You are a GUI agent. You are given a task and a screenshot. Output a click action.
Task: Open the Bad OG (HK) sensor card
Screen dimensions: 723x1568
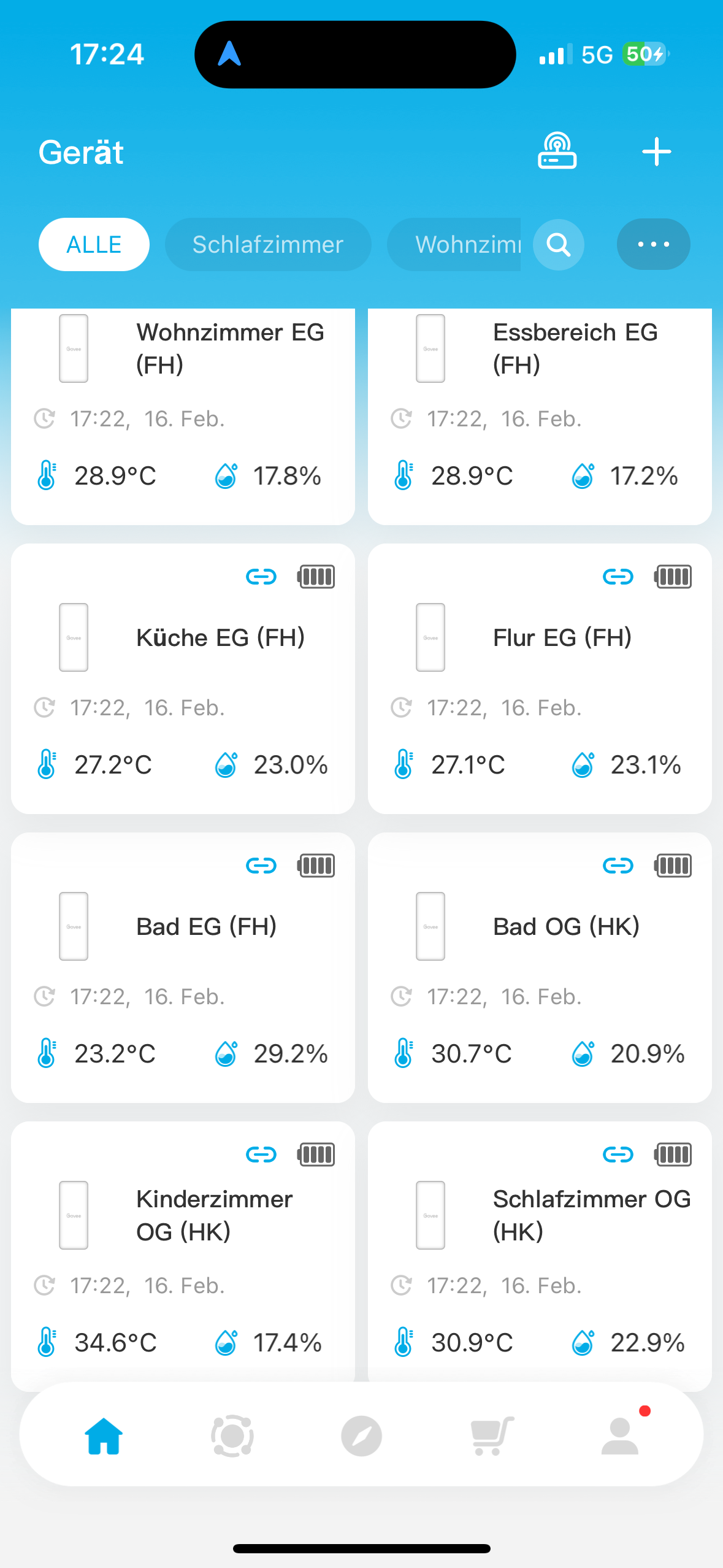(x=540, y=967)
